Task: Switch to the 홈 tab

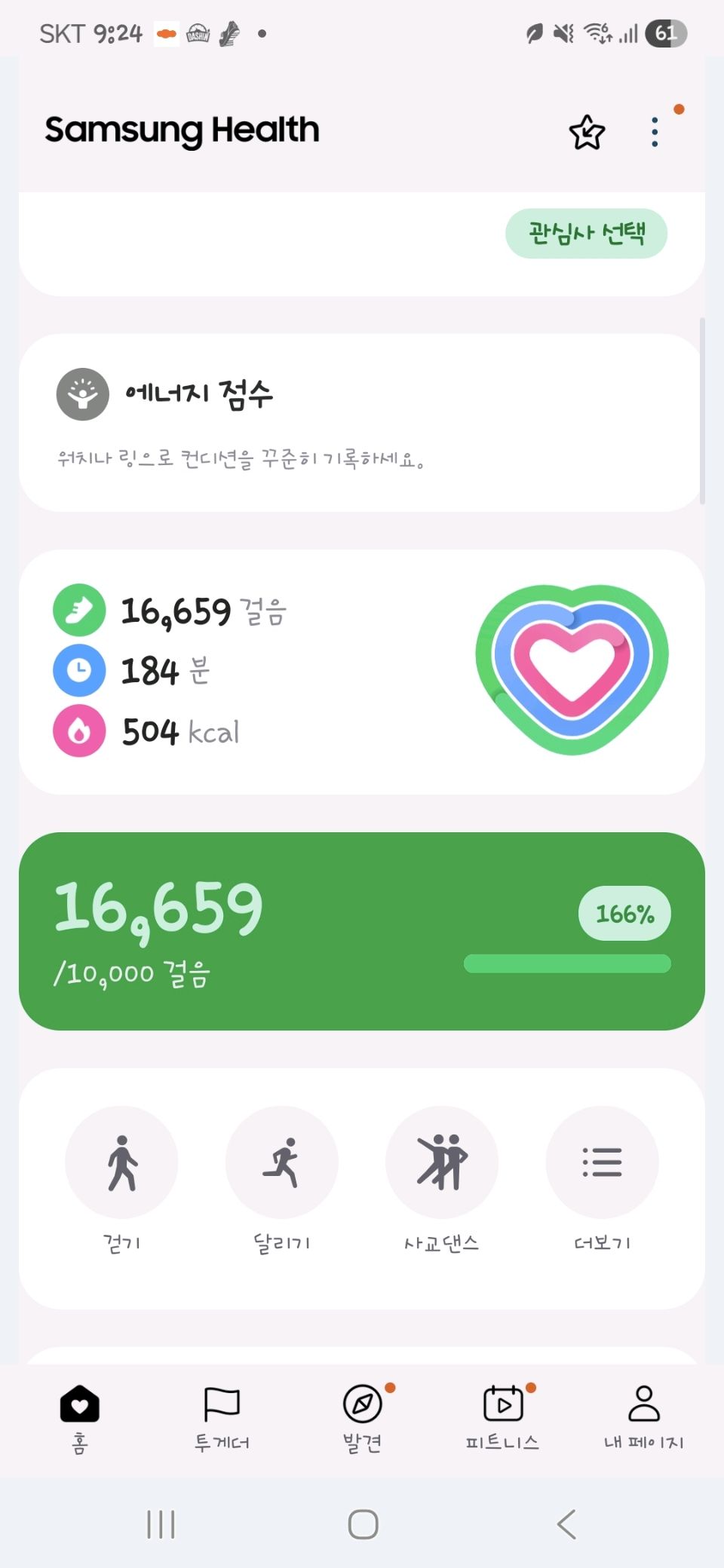Action: (79, 1417)
